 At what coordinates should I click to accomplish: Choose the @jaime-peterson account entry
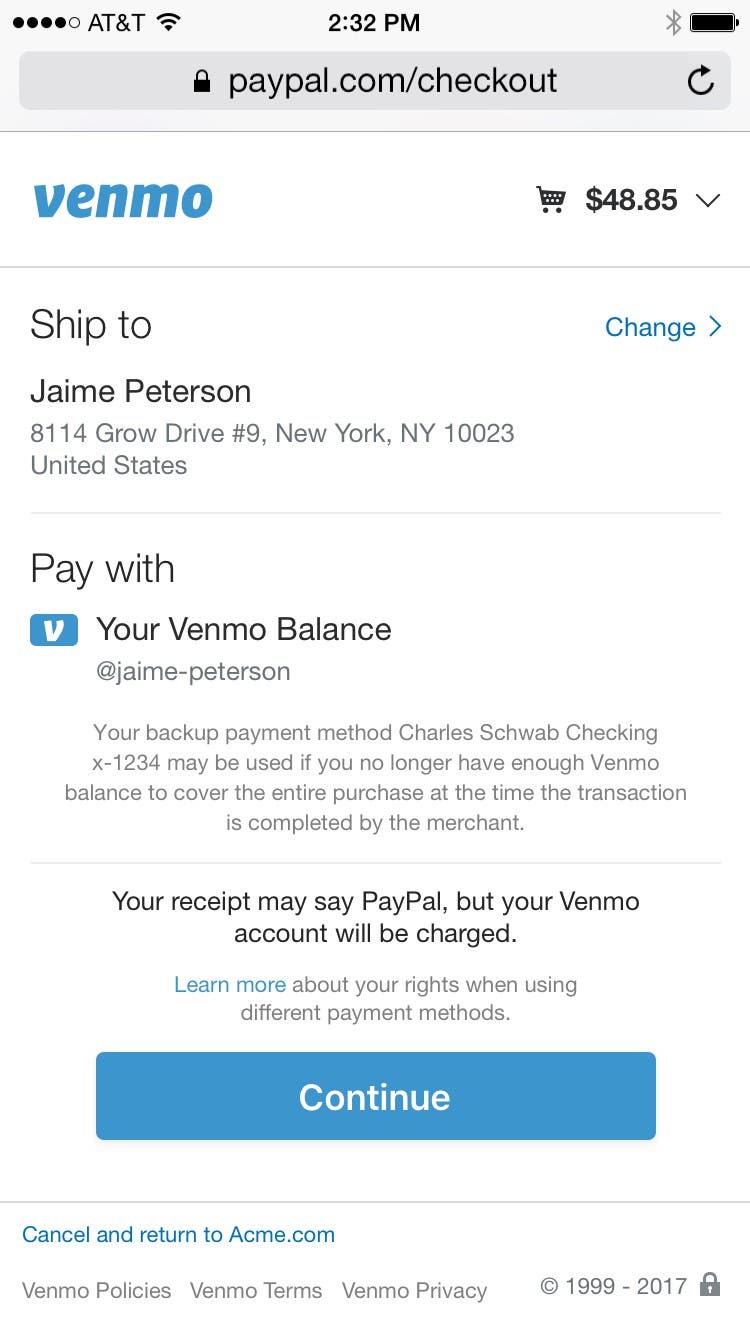pyautogui.click(x=193, y=671)
